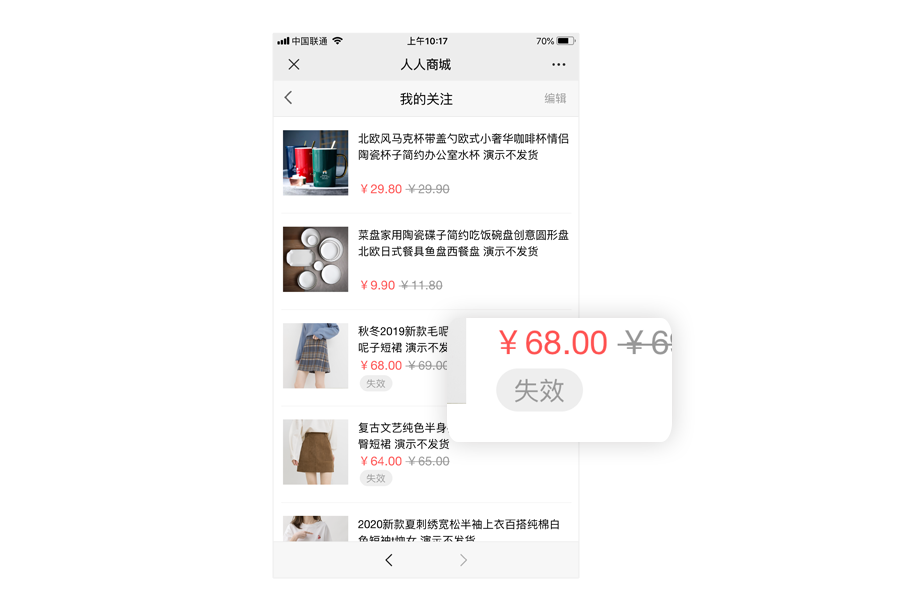Tap the browser forward arrow in bottom bar
The width and height of the screenshot is (897, 607).
coord(463,561)
